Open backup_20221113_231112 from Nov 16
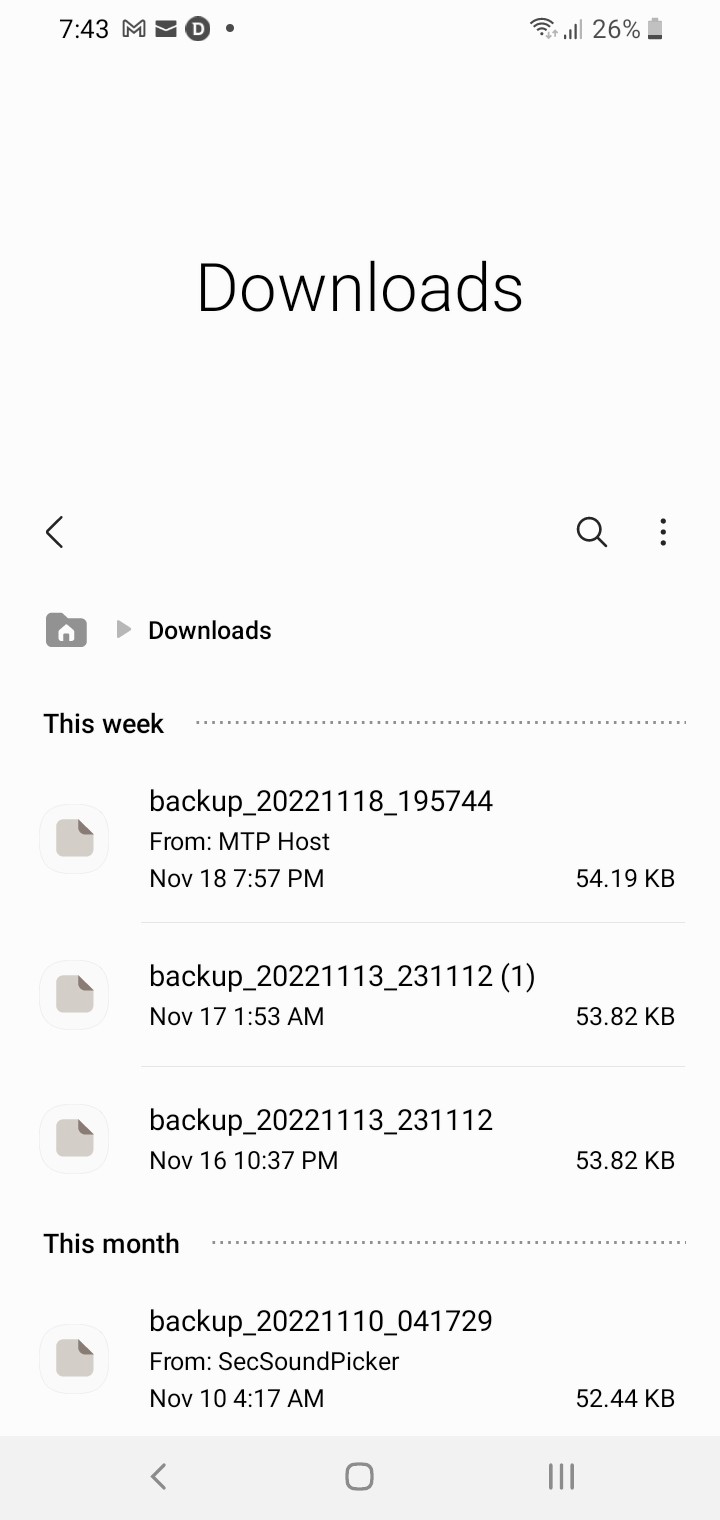Image resolution: width=720 pixels, height=1520 pixels. pyautogui.click(x=360, y=1139)
